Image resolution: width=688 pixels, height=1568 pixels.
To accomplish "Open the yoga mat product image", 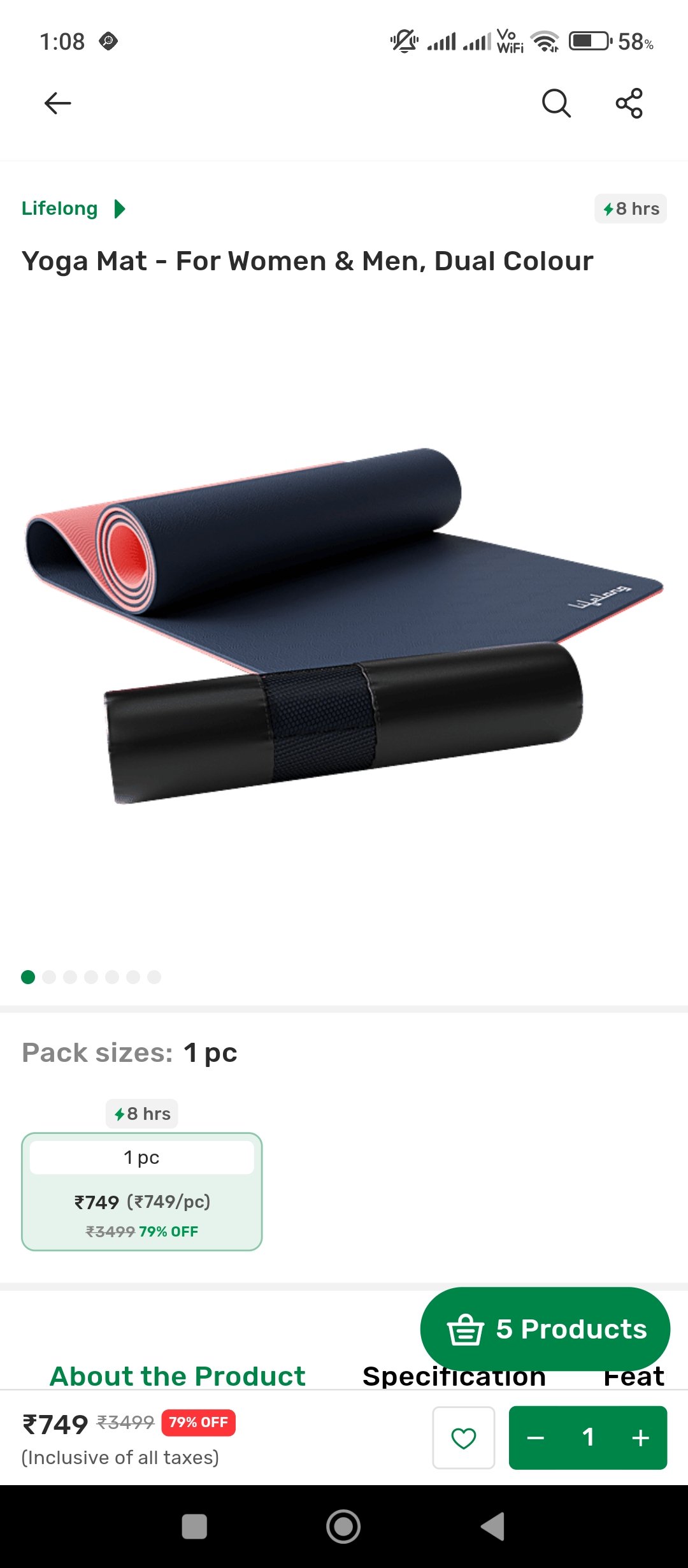I will [x=344, y=625].
